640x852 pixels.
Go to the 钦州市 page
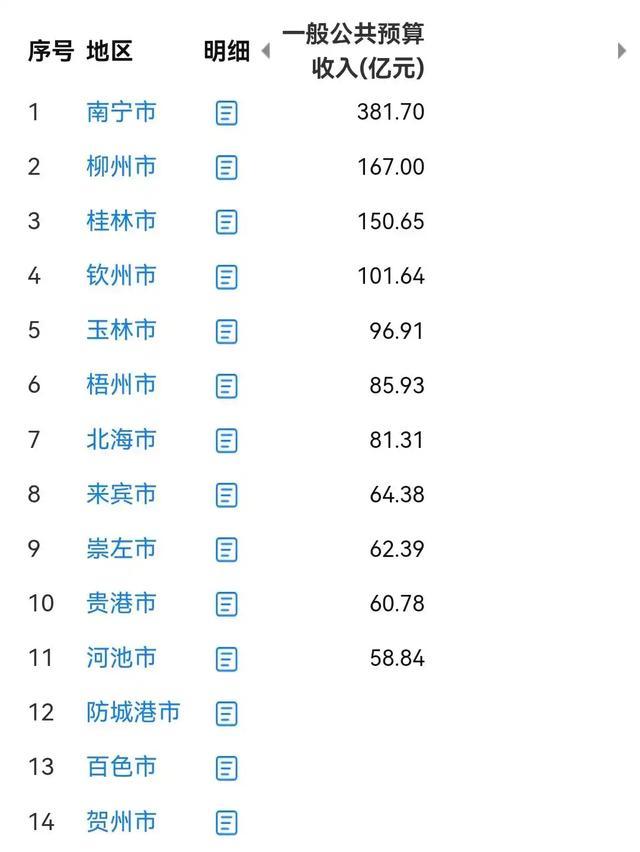point(121,275)
